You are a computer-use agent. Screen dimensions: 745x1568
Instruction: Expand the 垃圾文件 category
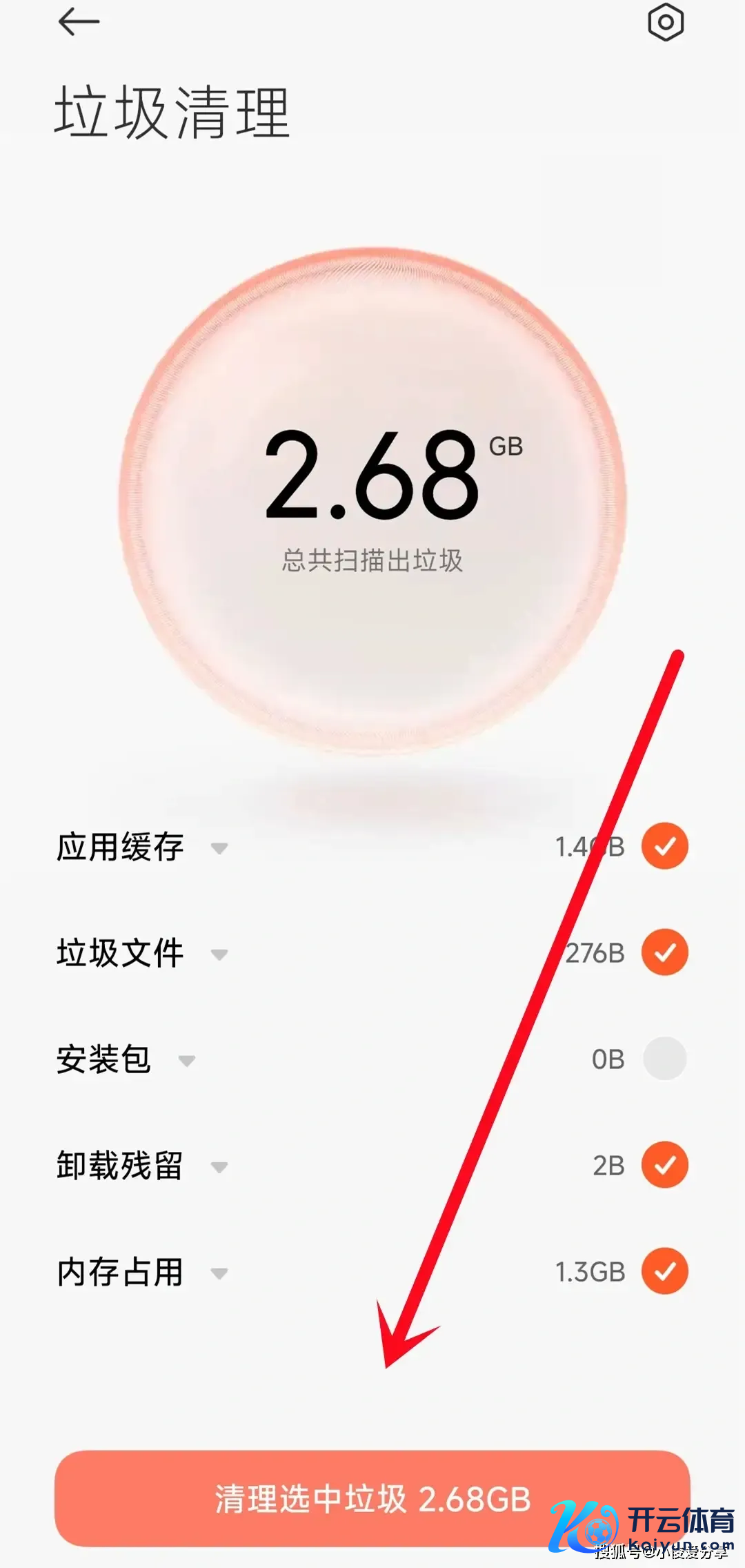click(x=219, y=954)
